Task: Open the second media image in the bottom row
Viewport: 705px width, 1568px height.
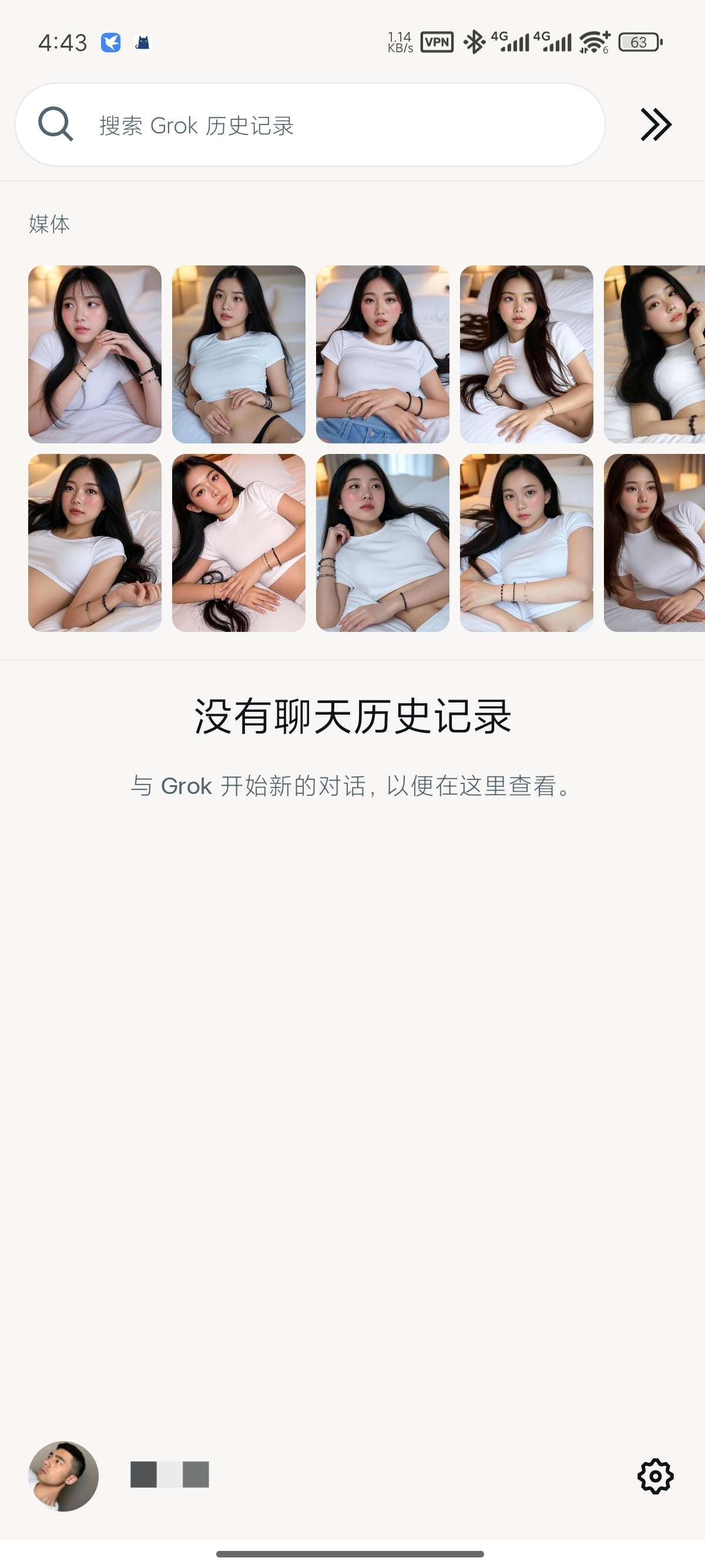Action: (x=239, y=543)
